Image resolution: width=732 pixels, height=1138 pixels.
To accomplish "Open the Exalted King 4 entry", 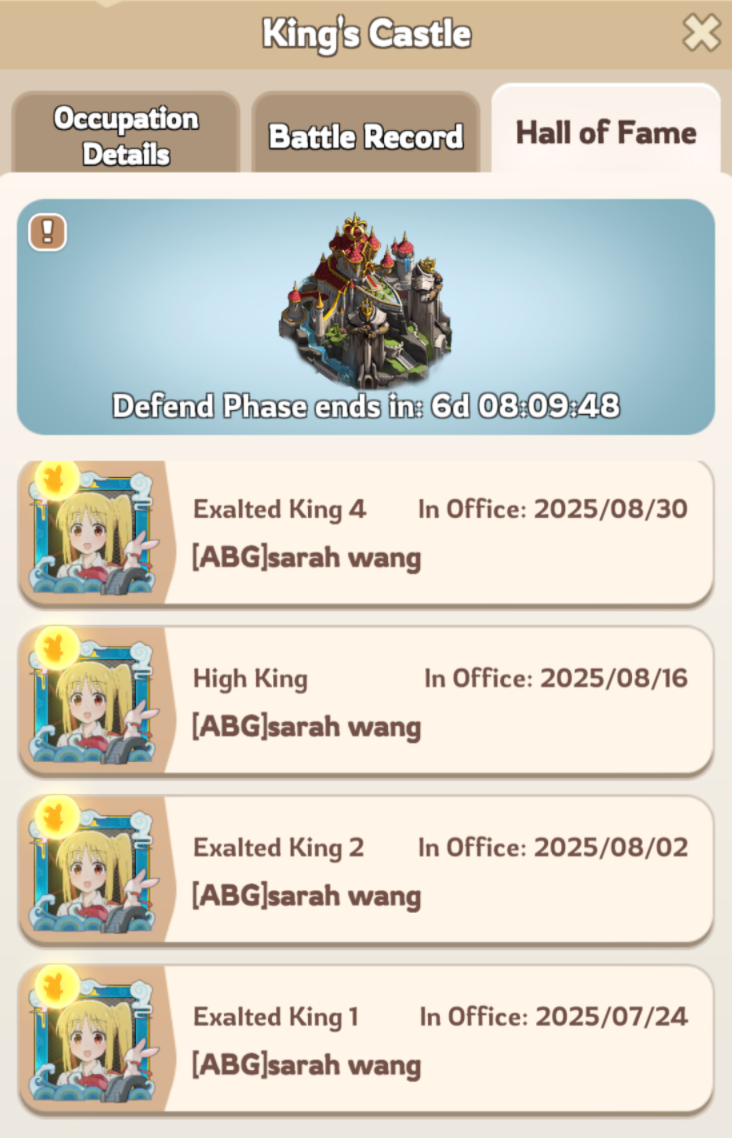I will (x=366, y=532).
